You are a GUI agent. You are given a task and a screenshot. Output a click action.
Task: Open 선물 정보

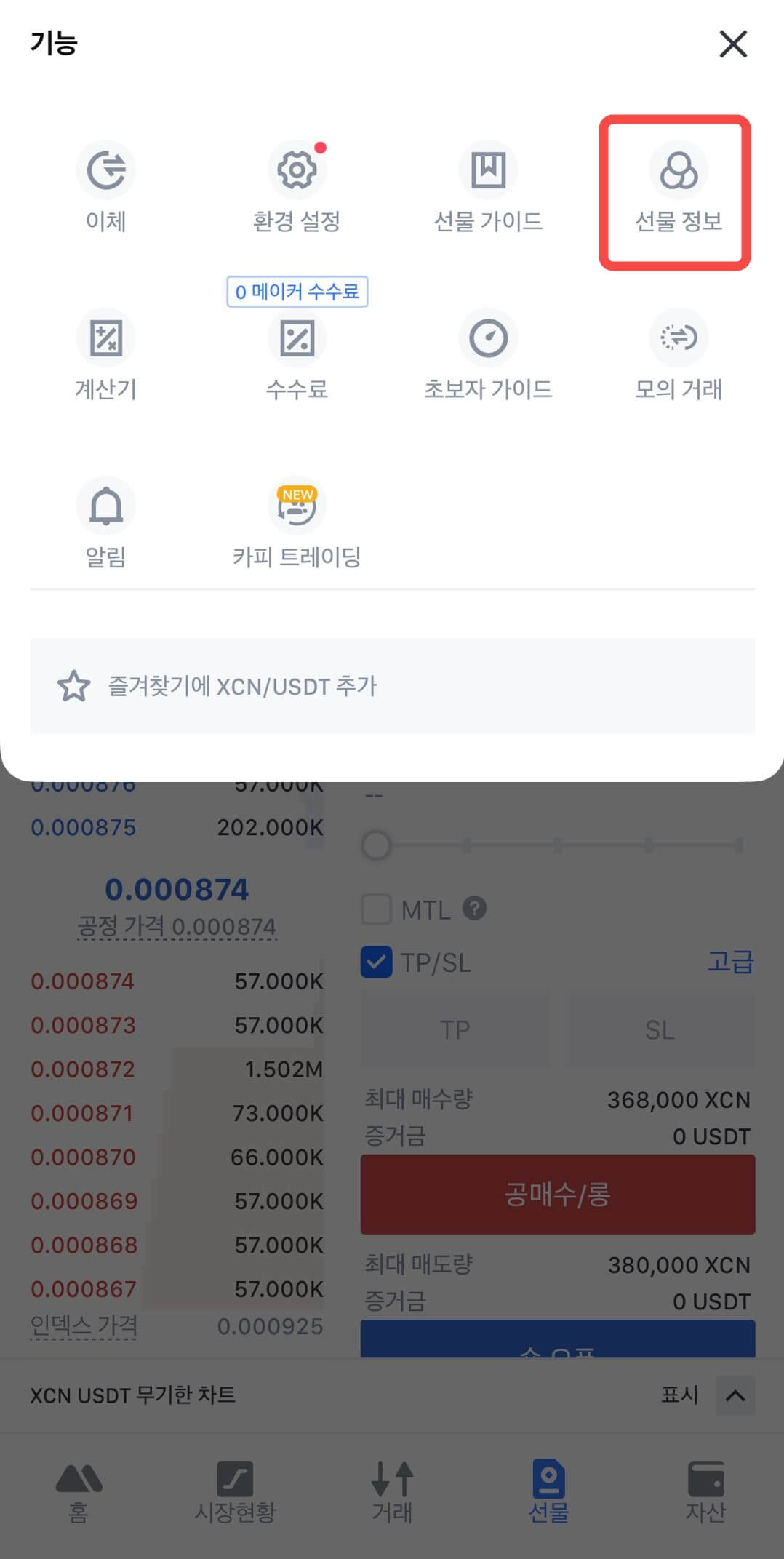point(678,189)
